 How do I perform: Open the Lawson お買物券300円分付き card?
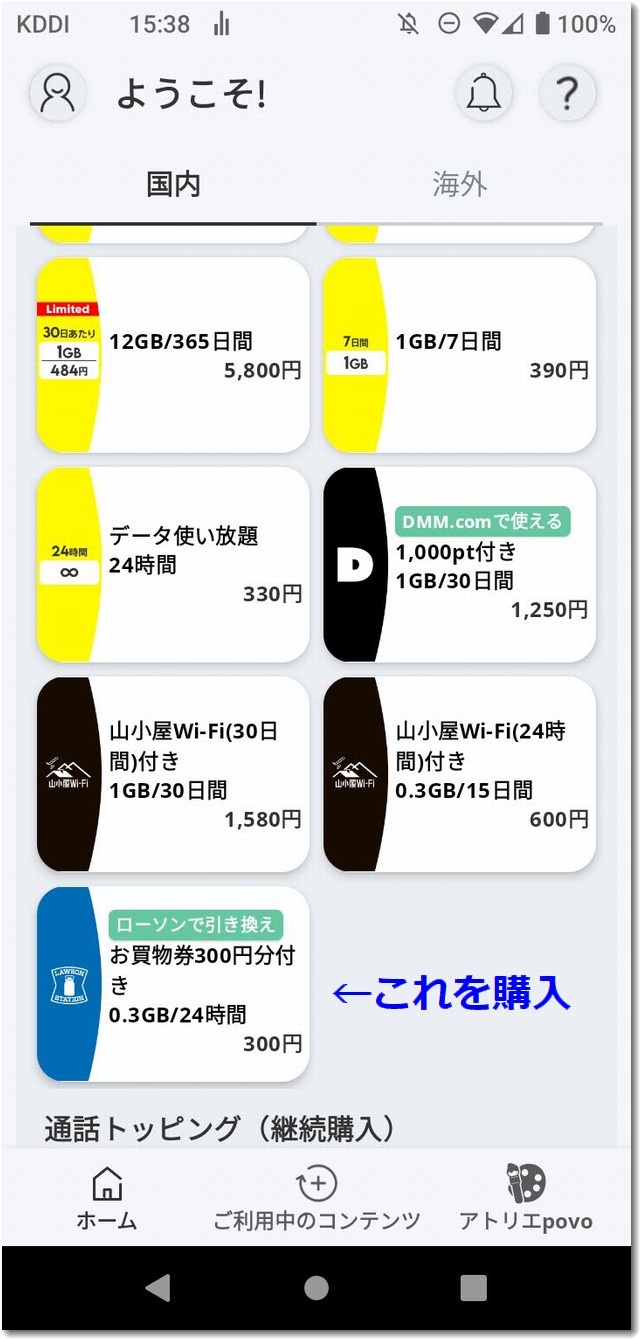coord(173,985)
